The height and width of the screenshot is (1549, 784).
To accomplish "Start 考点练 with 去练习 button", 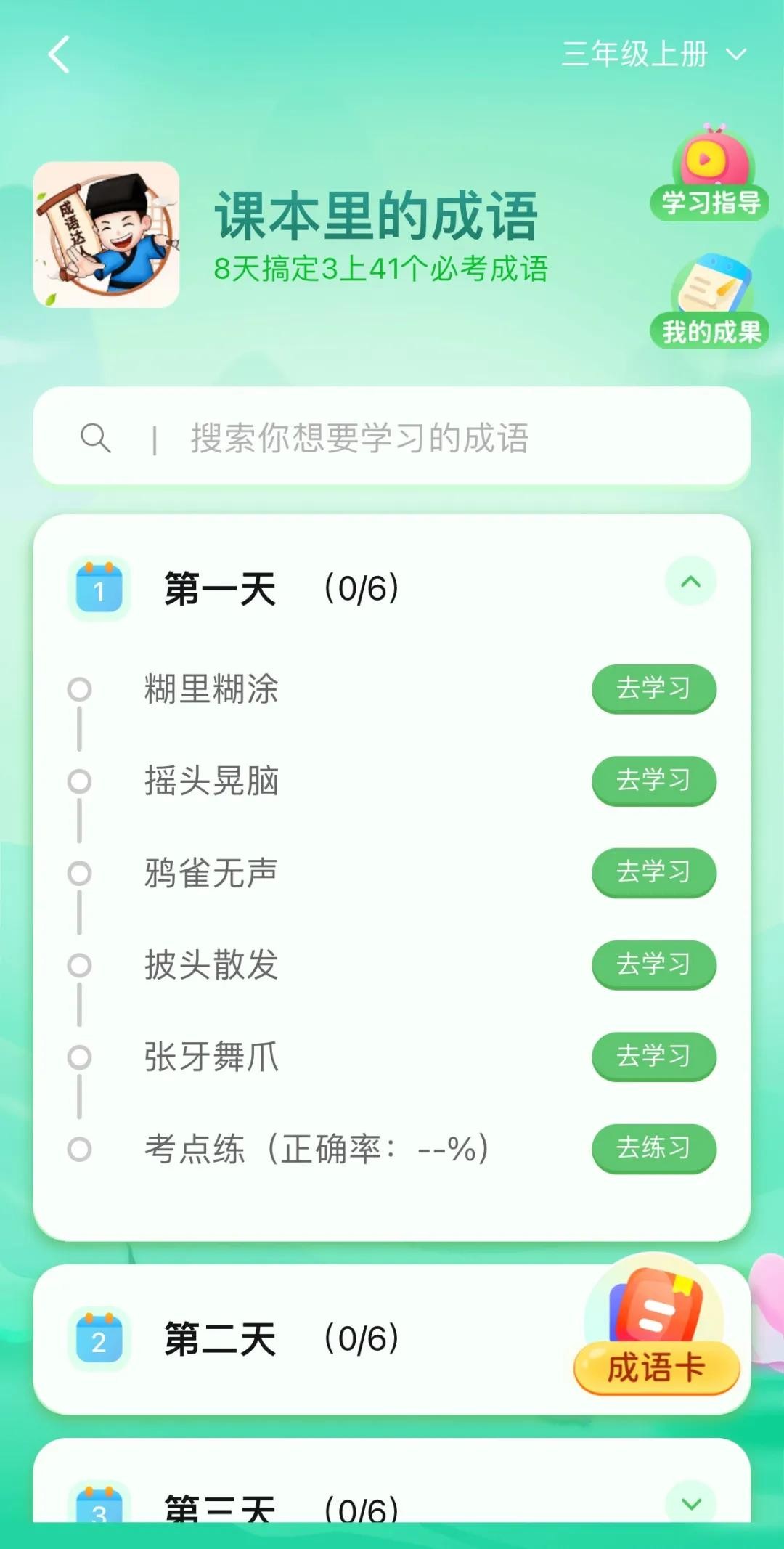I will (653, 1148).
